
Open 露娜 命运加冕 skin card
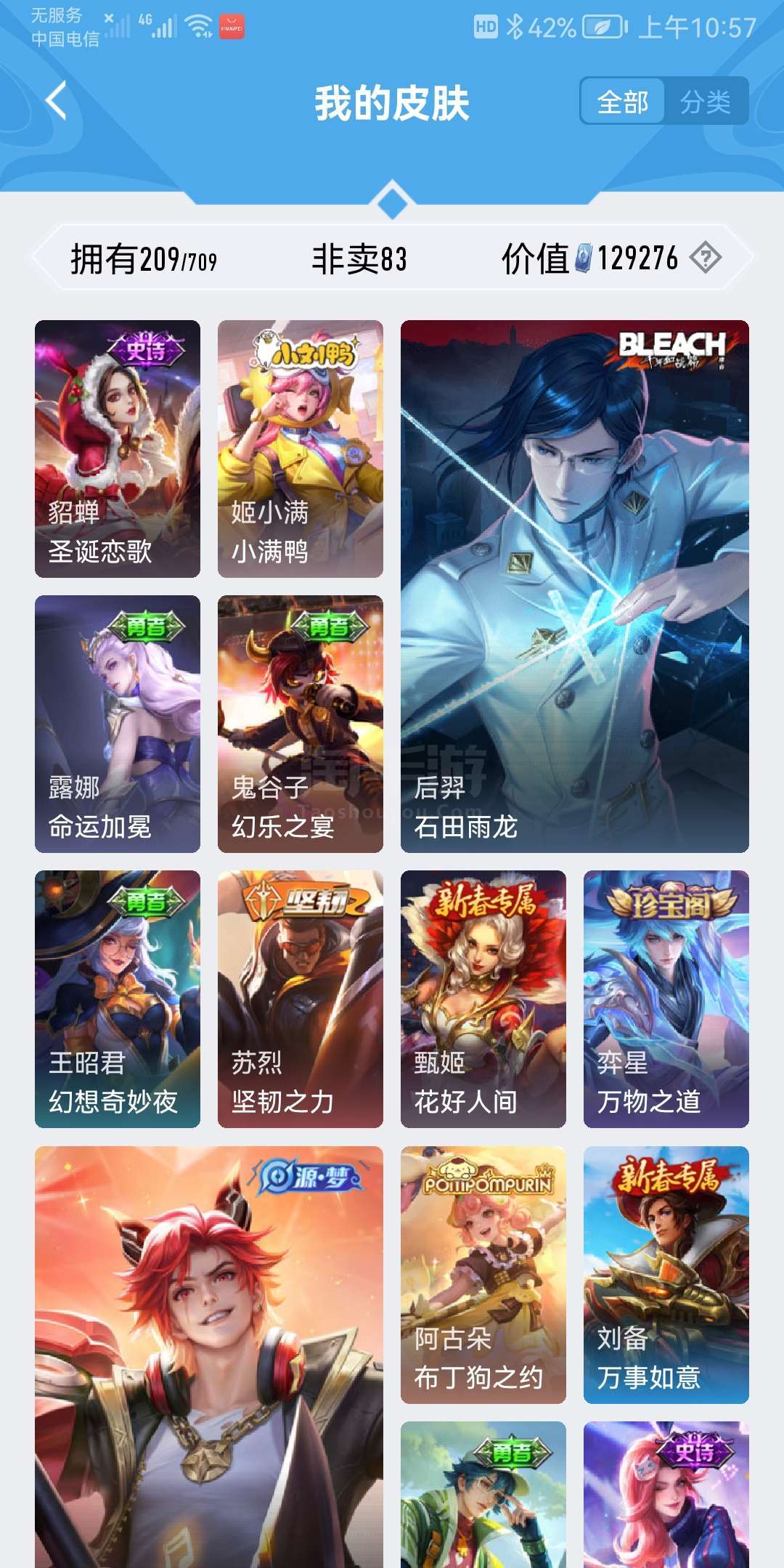[118, 724]
